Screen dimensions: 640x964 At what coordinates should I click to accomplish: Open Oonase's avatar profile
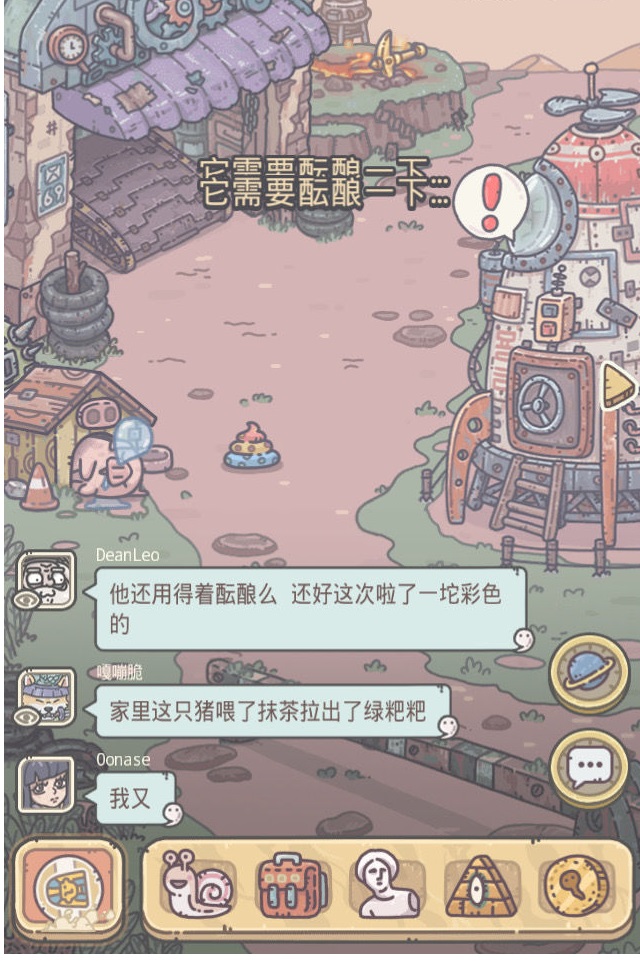[46, 784]
